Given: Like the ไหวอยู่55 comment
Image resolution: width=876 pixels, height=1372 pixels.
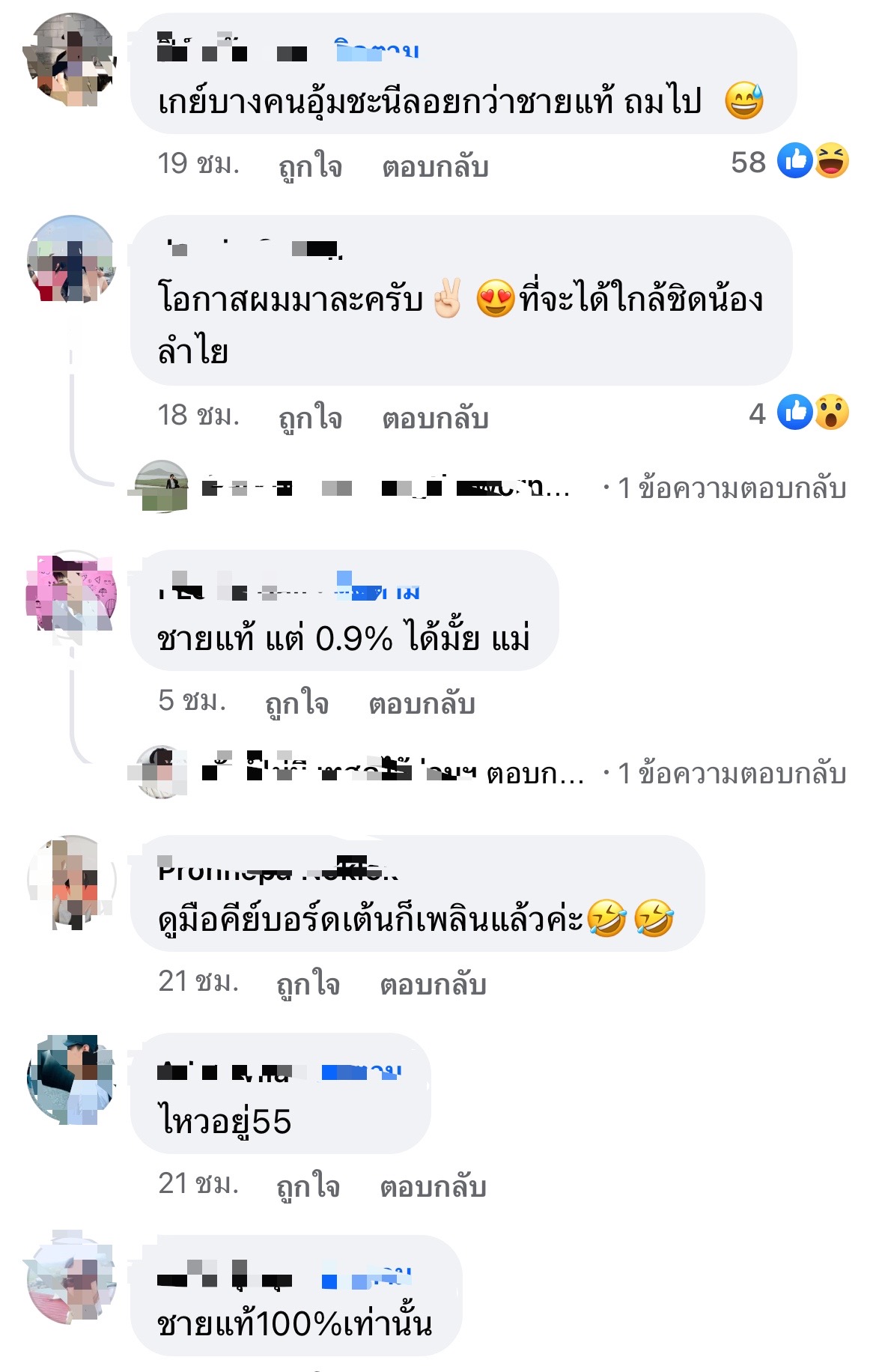Looking at the screenshot, I should tap(308, 1186).
